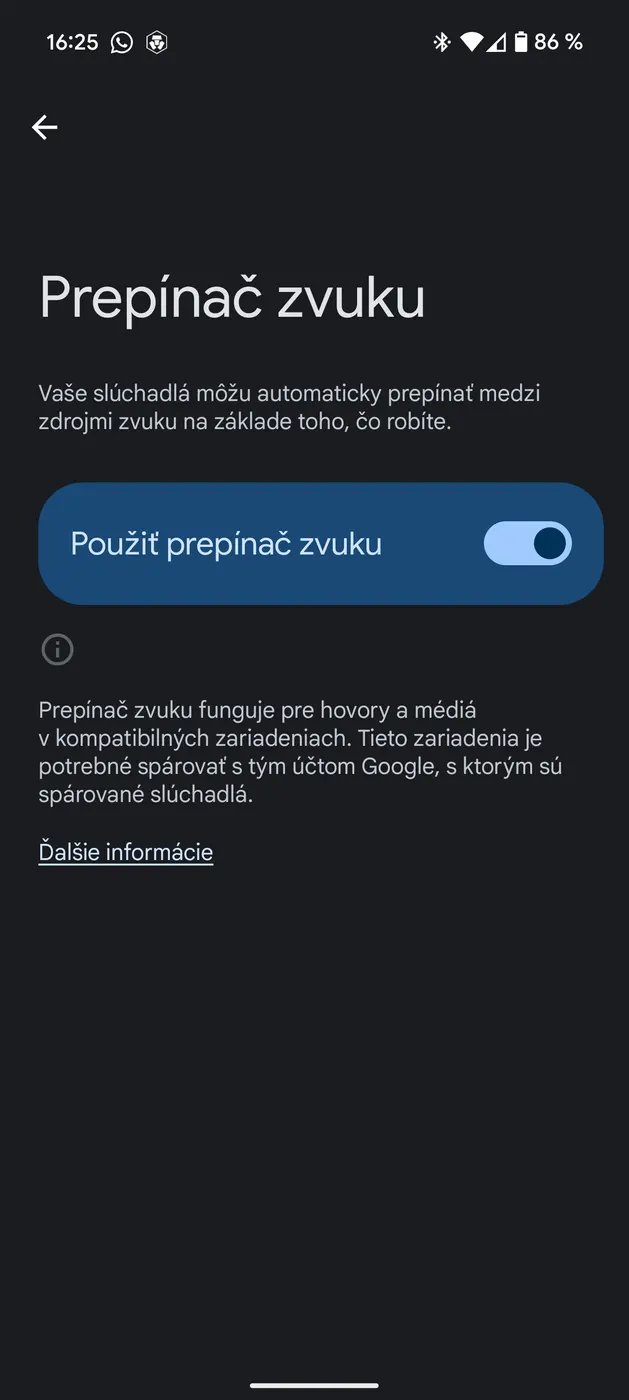Turn off the Použiť prepínač zvuku switch
Image resolution: width=629 pixels, height=1400 pixels.
527,544
